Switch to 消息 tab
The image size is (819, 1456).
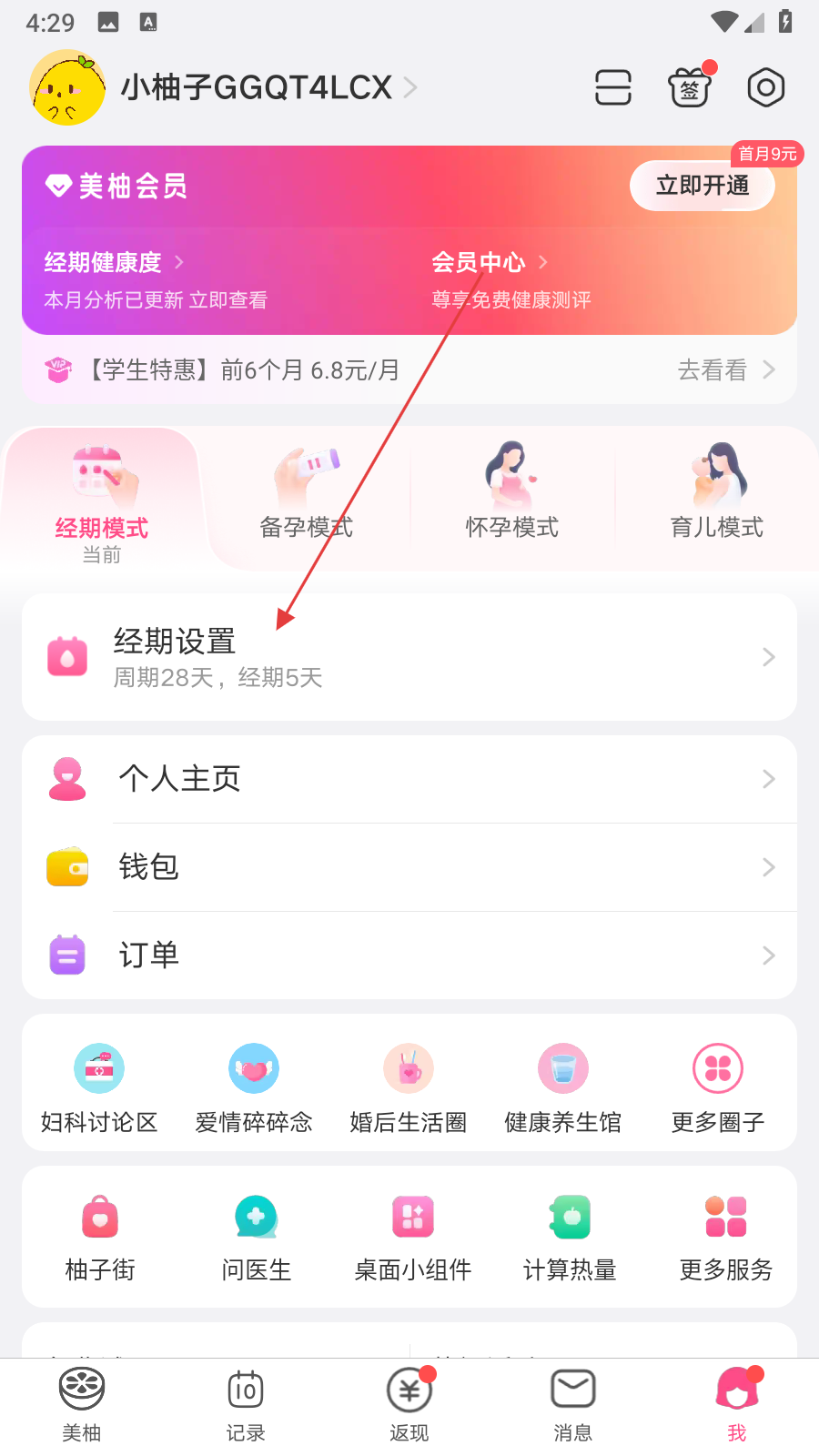[573, 1405]
